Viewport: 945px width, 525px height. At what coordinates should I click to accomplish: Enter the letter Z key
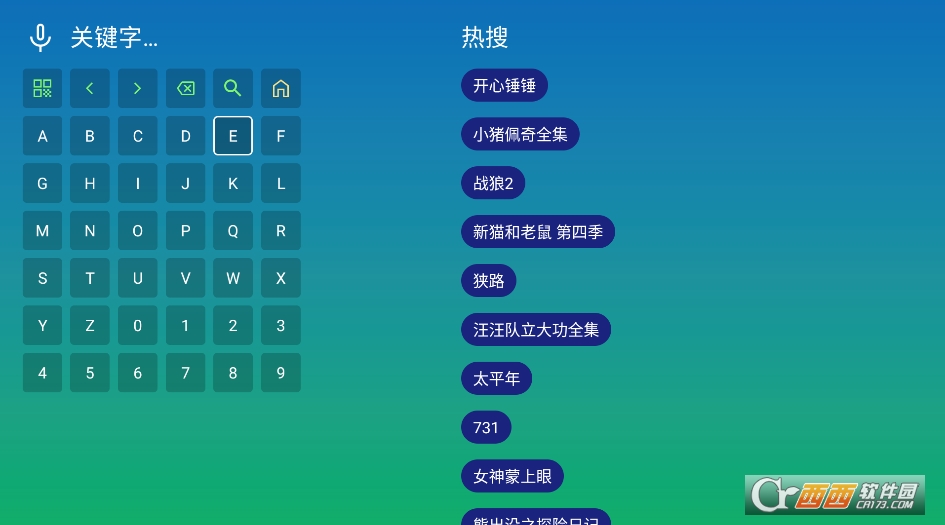point(90,325)
